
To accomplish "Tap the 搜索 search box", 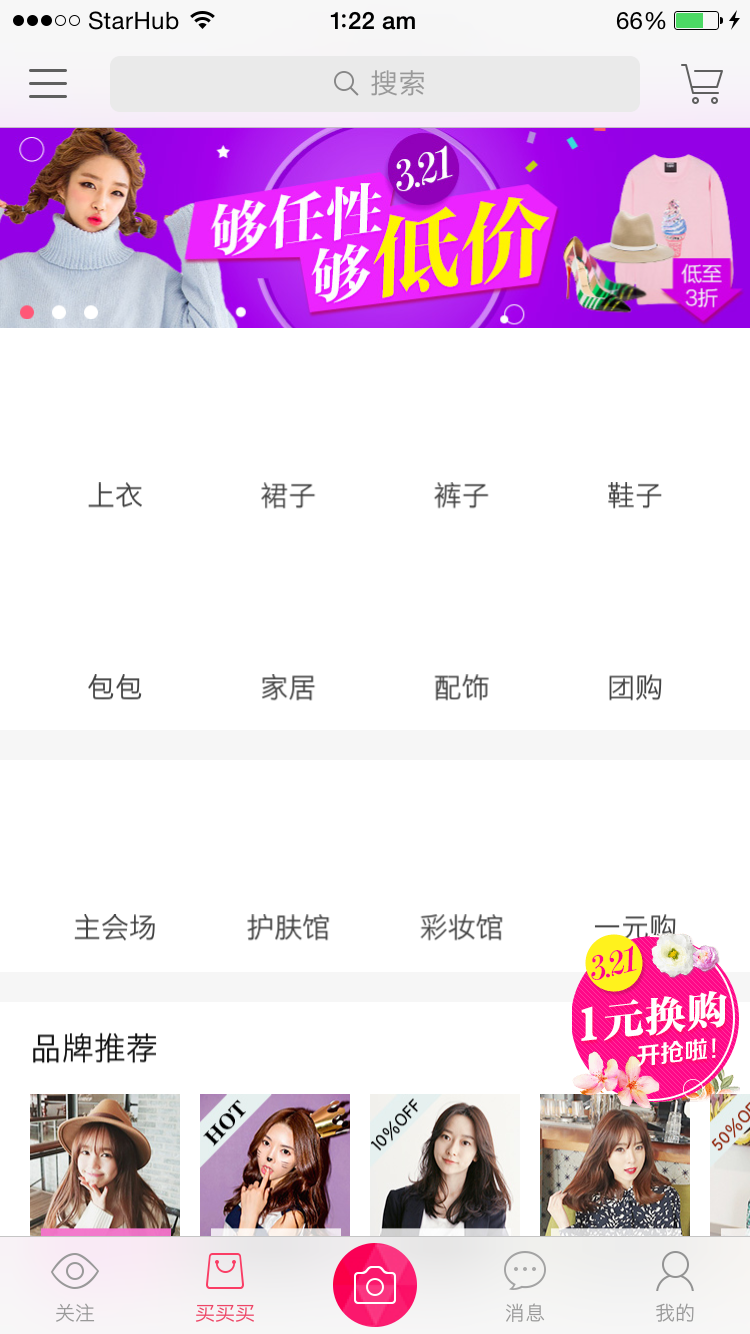I will 375,84.
